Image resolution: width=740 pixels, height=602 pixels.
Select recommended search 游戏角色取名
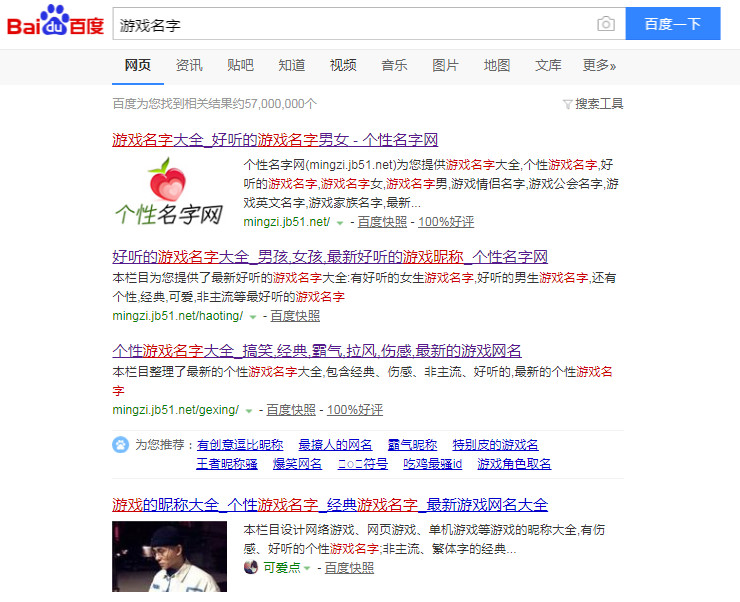(x=514, y=464)
